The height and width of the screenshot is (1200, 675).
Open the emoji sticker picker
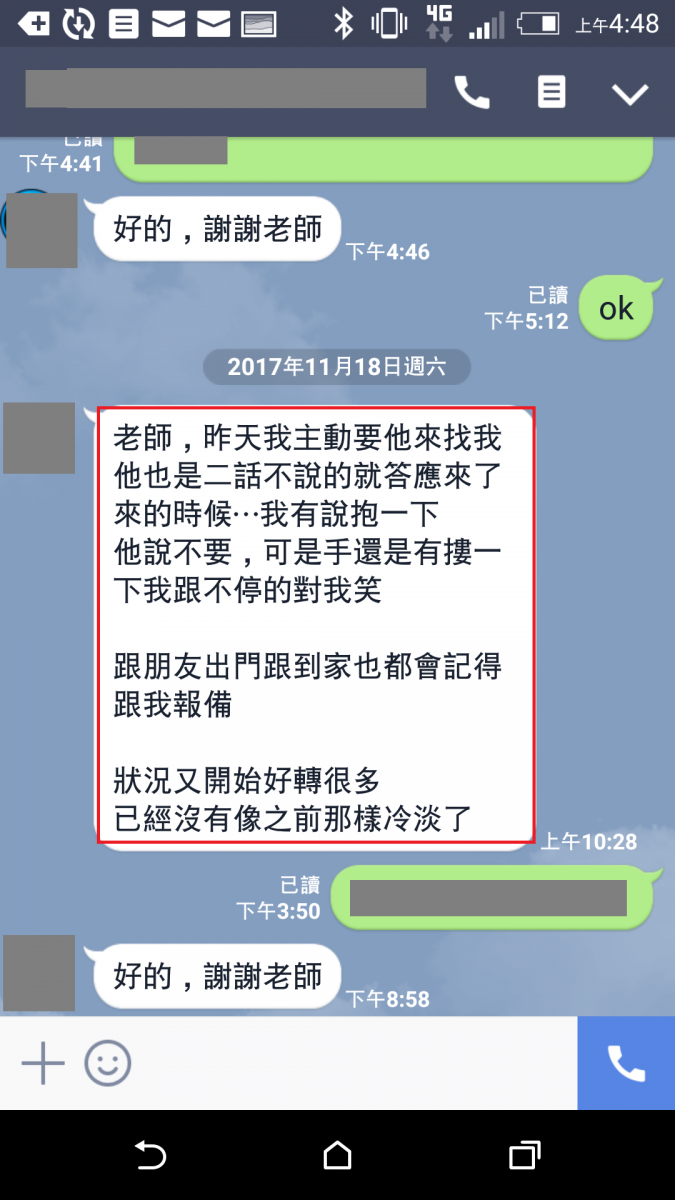pyautogui.click(x=107, y=1063)
